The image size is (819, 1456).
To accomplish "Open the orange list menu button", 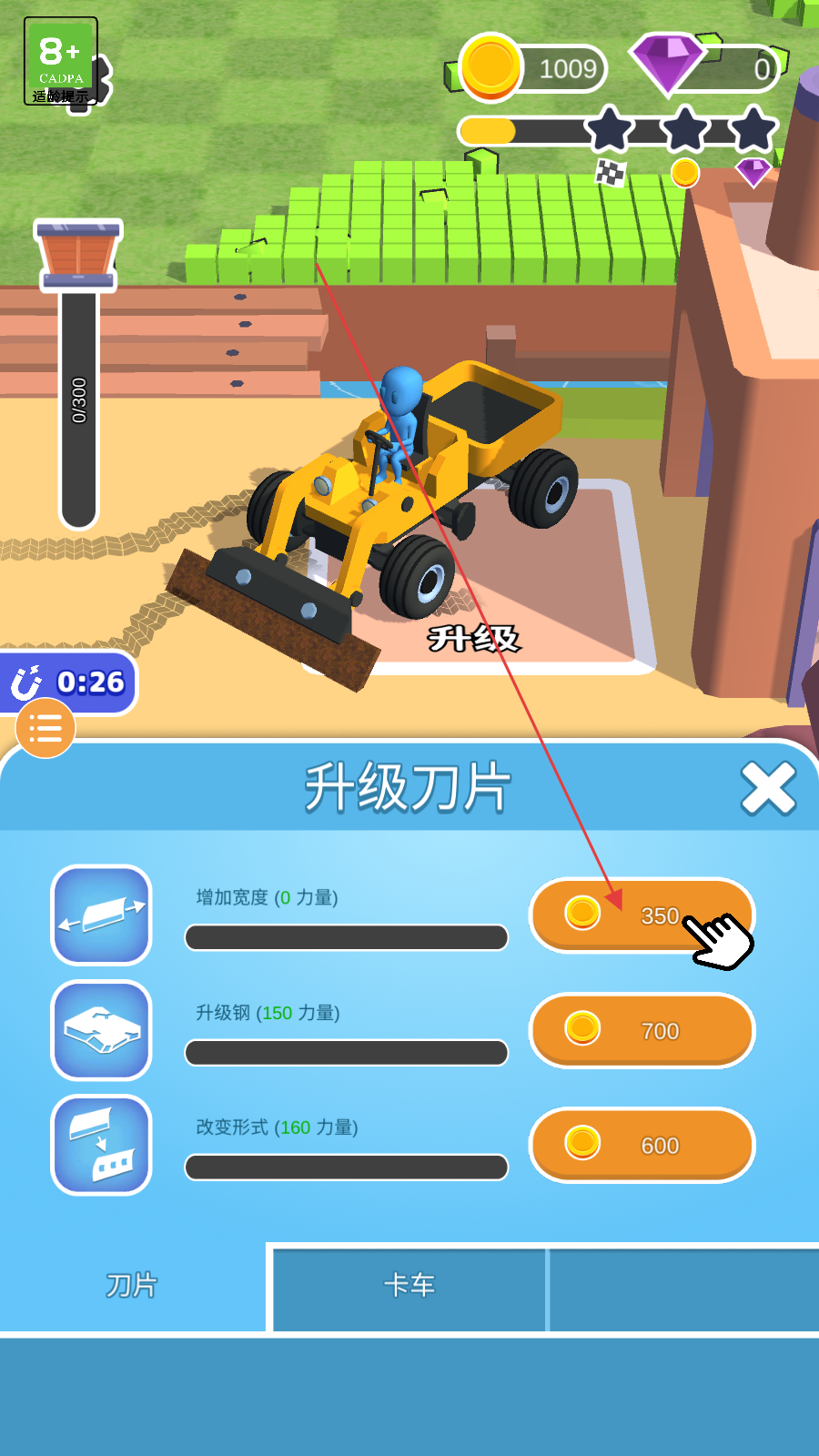I will (45, 728).
